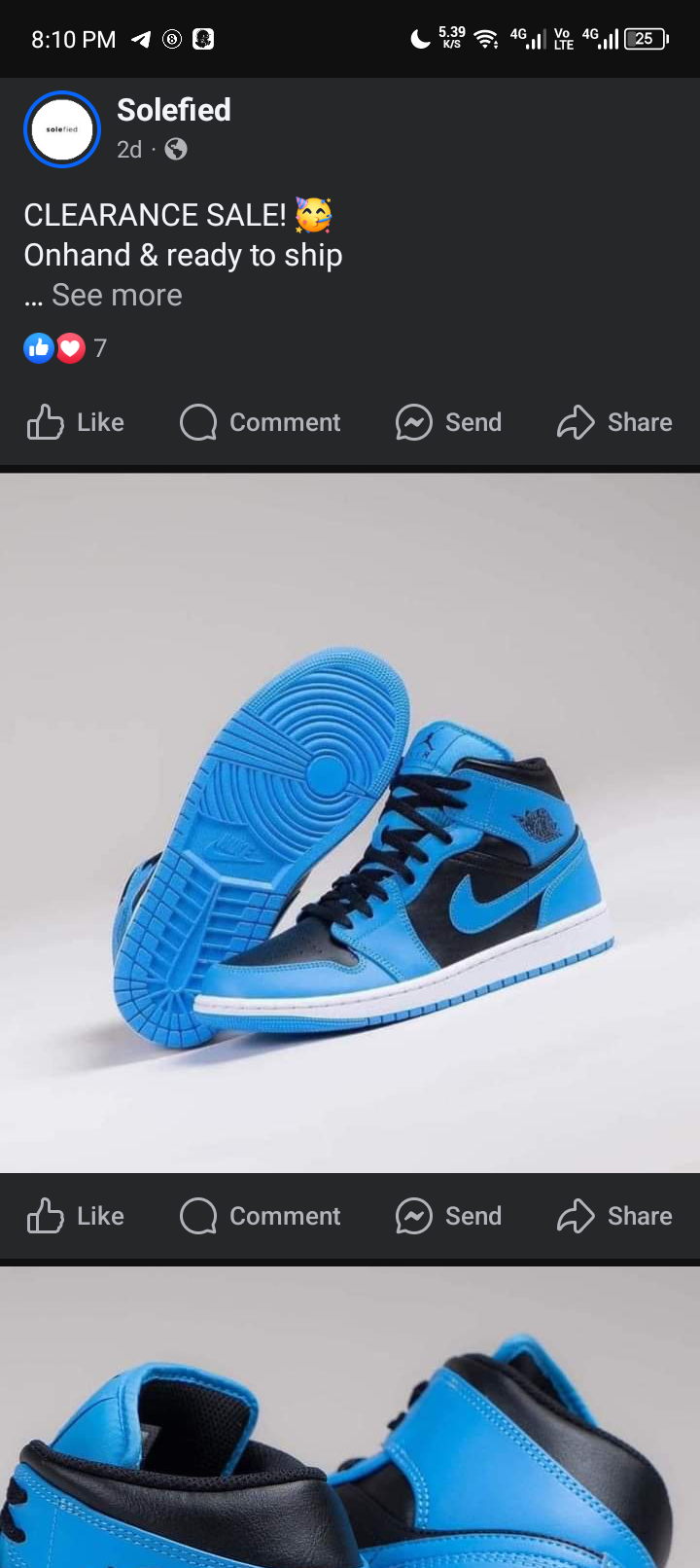The image size is (700, 1568).
Task: Send the clearance sale post via Messenger
Action: [x=449, y=422]
